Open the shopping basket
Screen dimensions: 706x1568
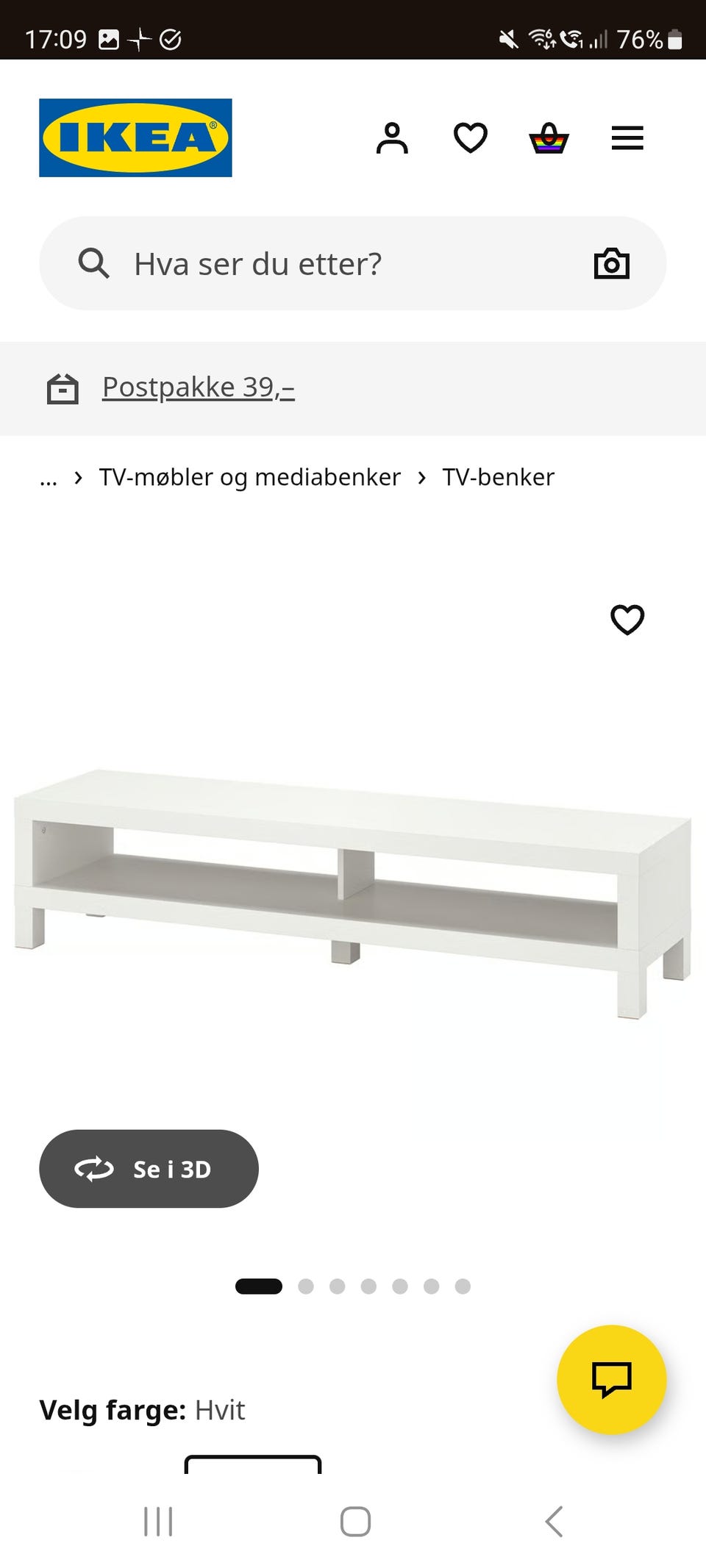tap(549, 138)
